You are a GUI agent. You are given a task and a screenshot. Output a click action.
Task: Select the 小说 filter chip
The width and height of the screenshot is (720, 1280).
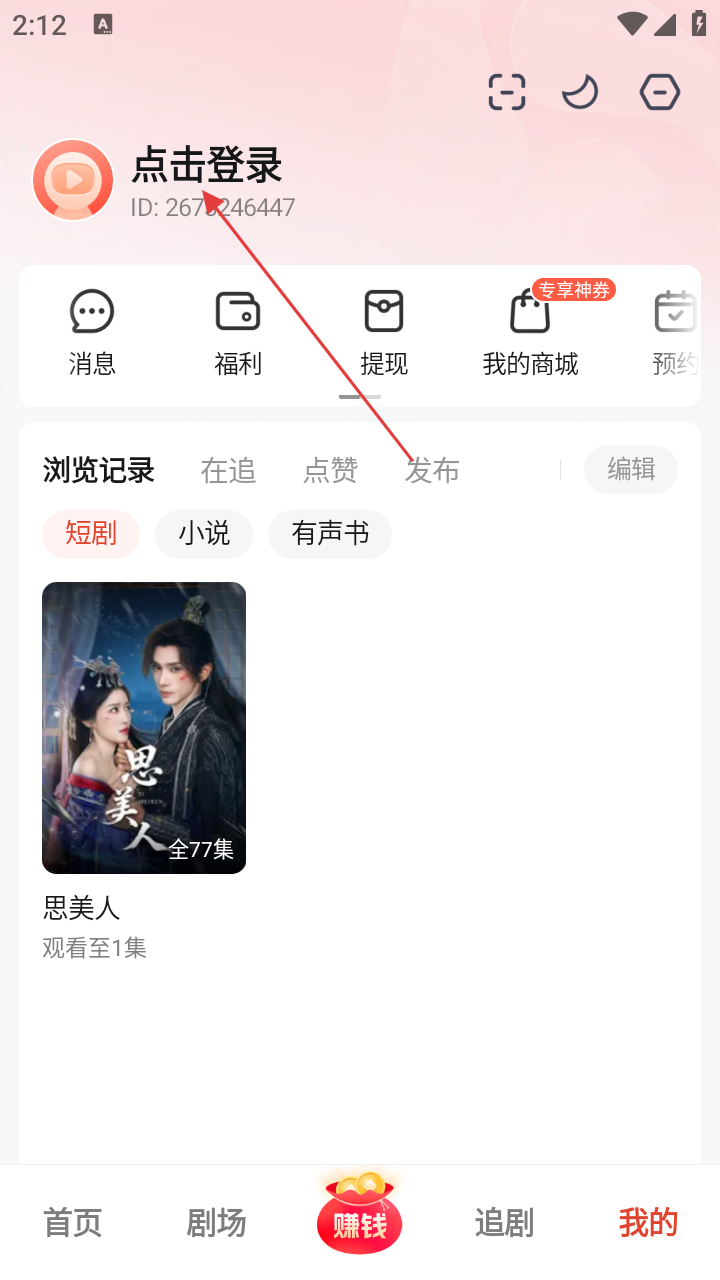point(204,534)
